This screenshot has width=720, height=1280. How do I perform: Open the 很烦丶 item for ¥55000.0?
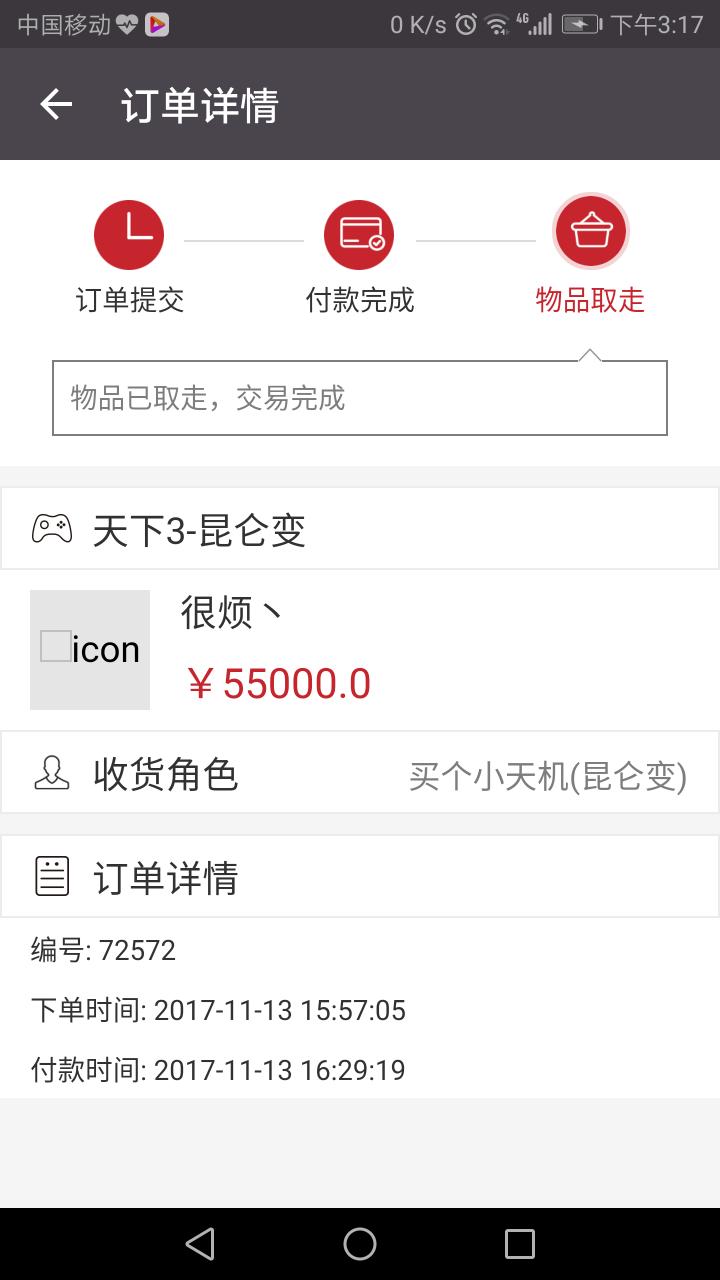click(360, 650)
